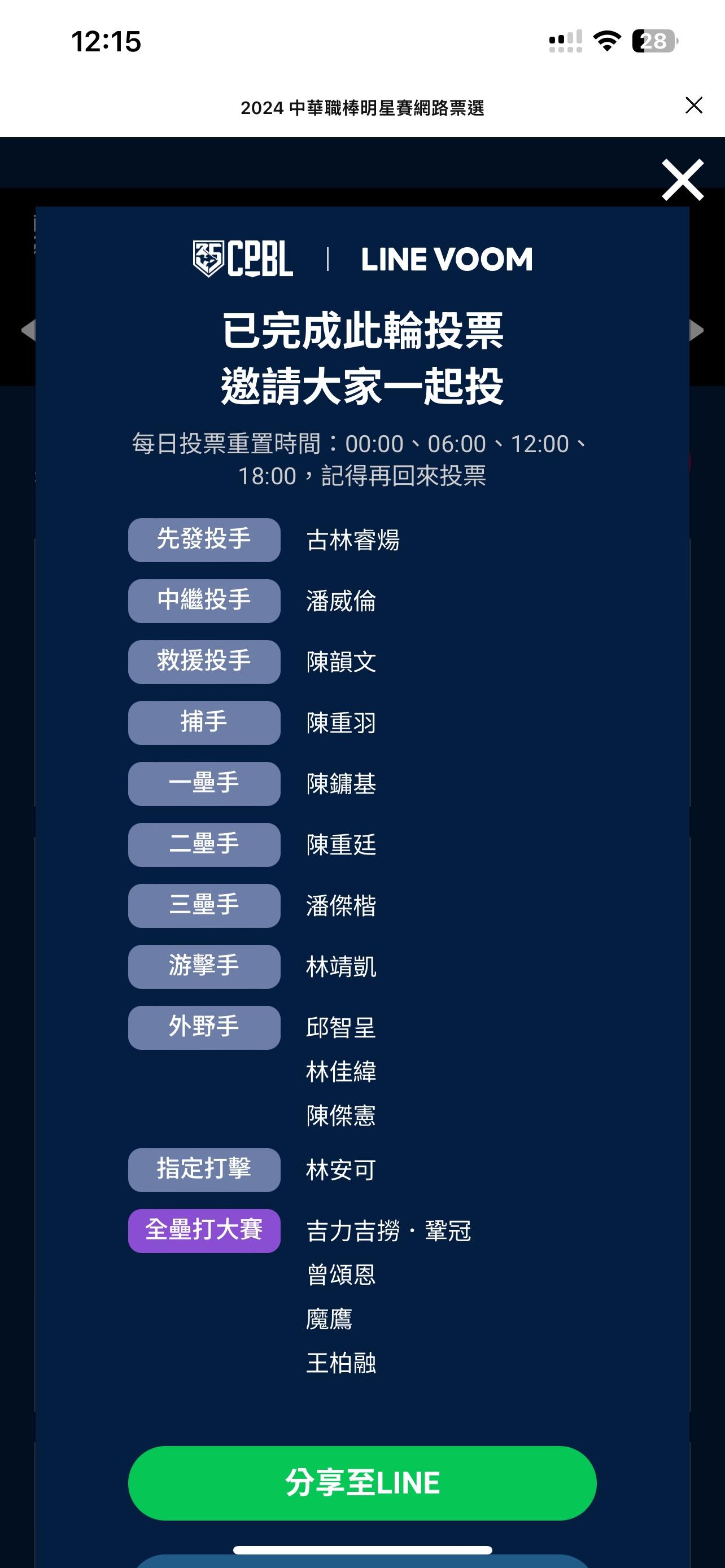Close the 2024 中華職棒明星賽網路票選 web page
This screenshot has width=725, height=1568.
[693, 106]
